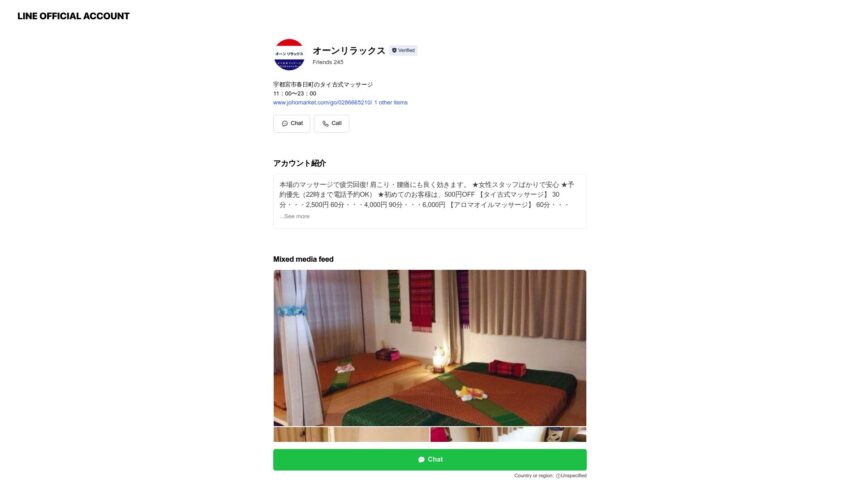Open the massage room photo in the feed

pyautogui.click(x=429, y=347)
